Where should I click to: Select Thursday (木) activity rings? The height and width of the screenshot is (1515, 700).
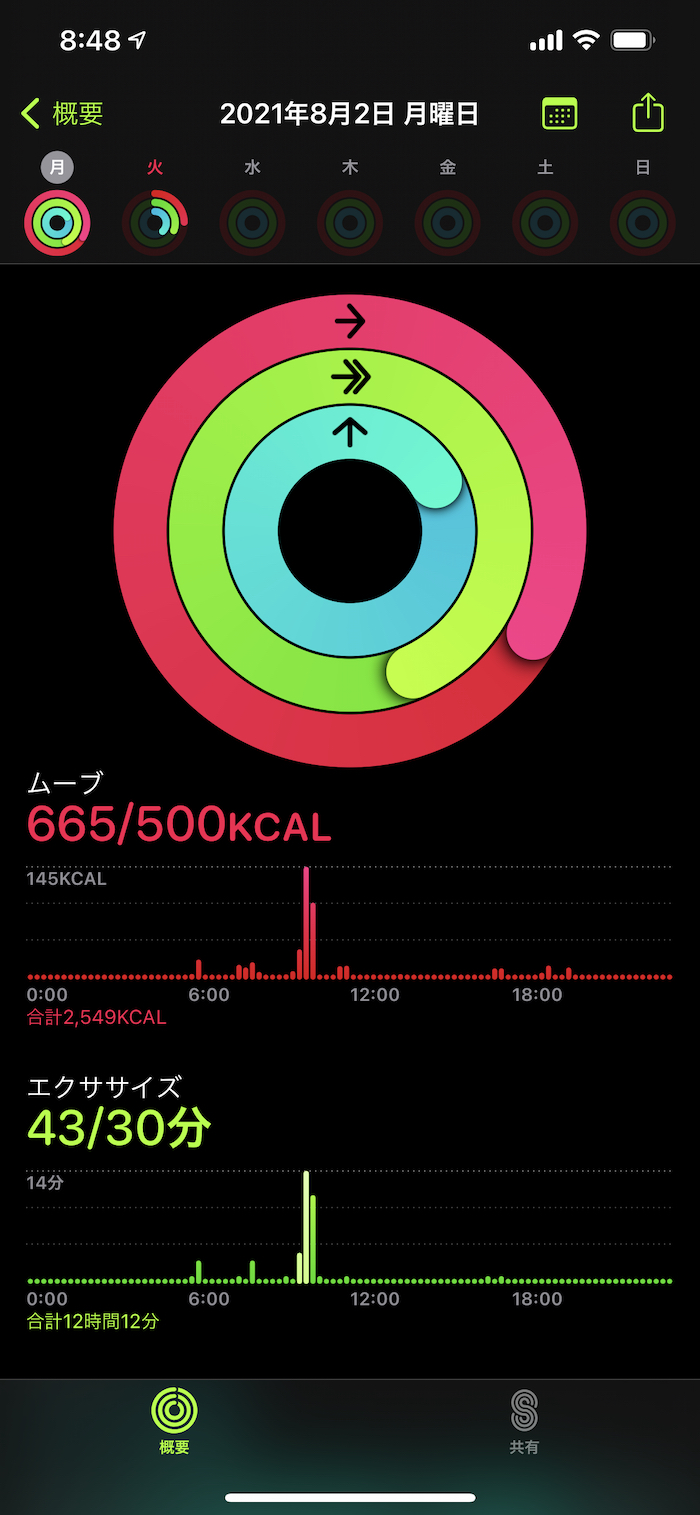(350, 222)
